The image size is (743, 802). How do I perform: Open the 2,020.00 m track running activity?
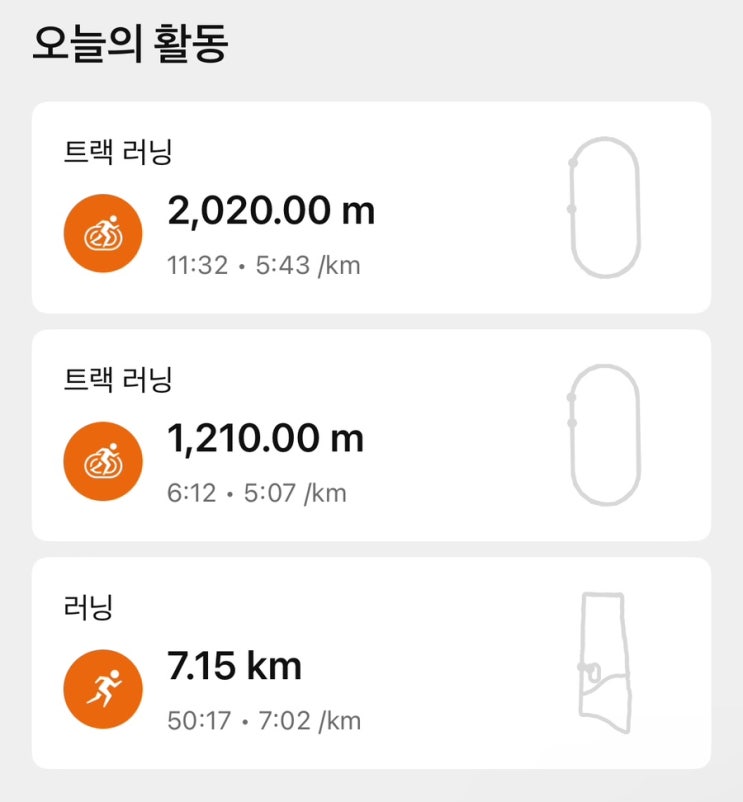coord(371,208)
